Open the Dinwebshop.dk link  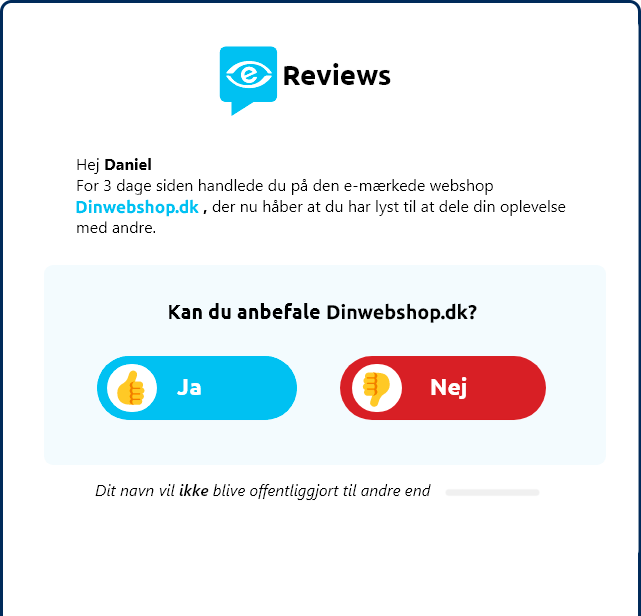click(x=138, y=207)
